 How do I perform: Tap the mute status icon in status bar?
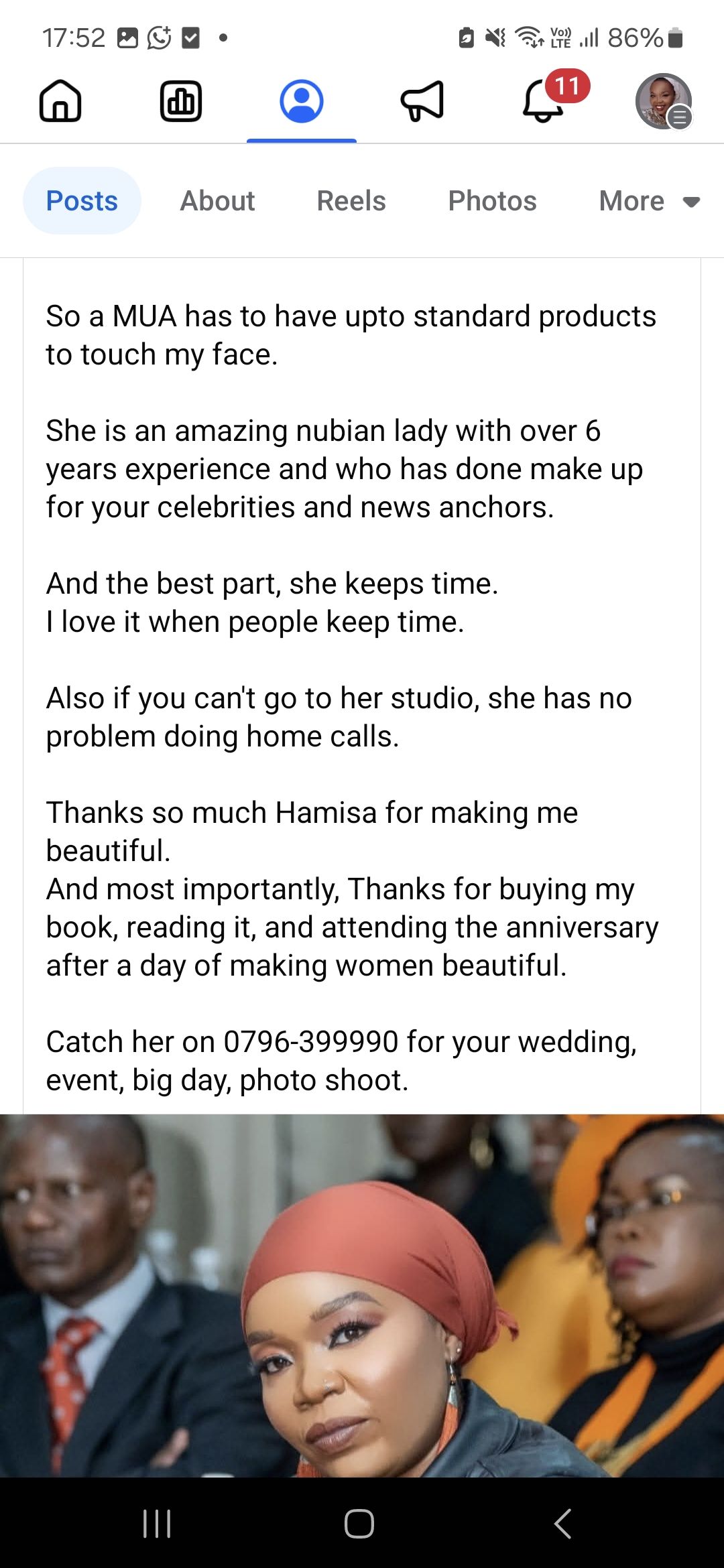[494, 38]
